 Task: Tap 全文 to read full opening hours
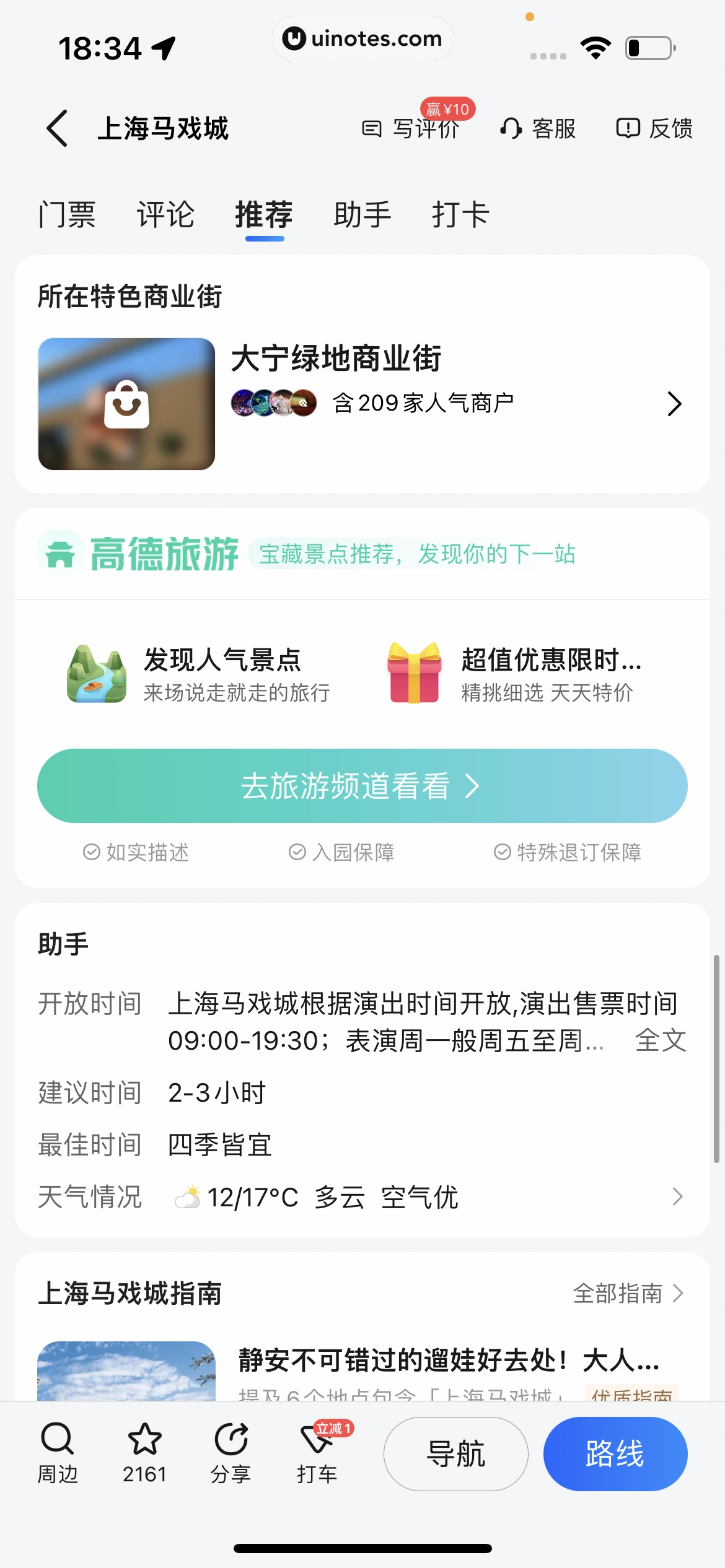661,1040
